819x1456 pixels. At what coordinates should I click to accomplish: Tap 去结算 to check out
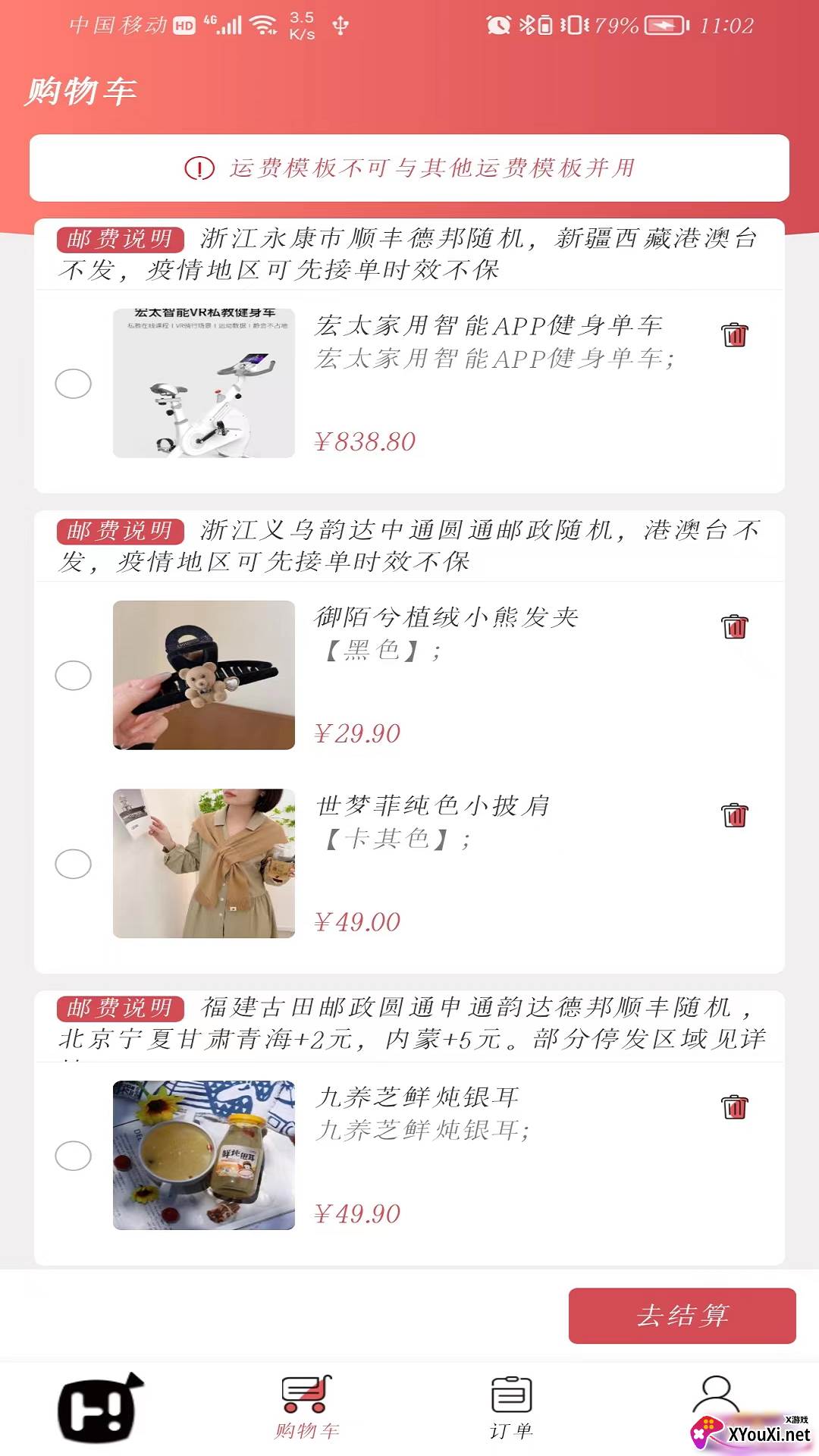(682, 1316)
